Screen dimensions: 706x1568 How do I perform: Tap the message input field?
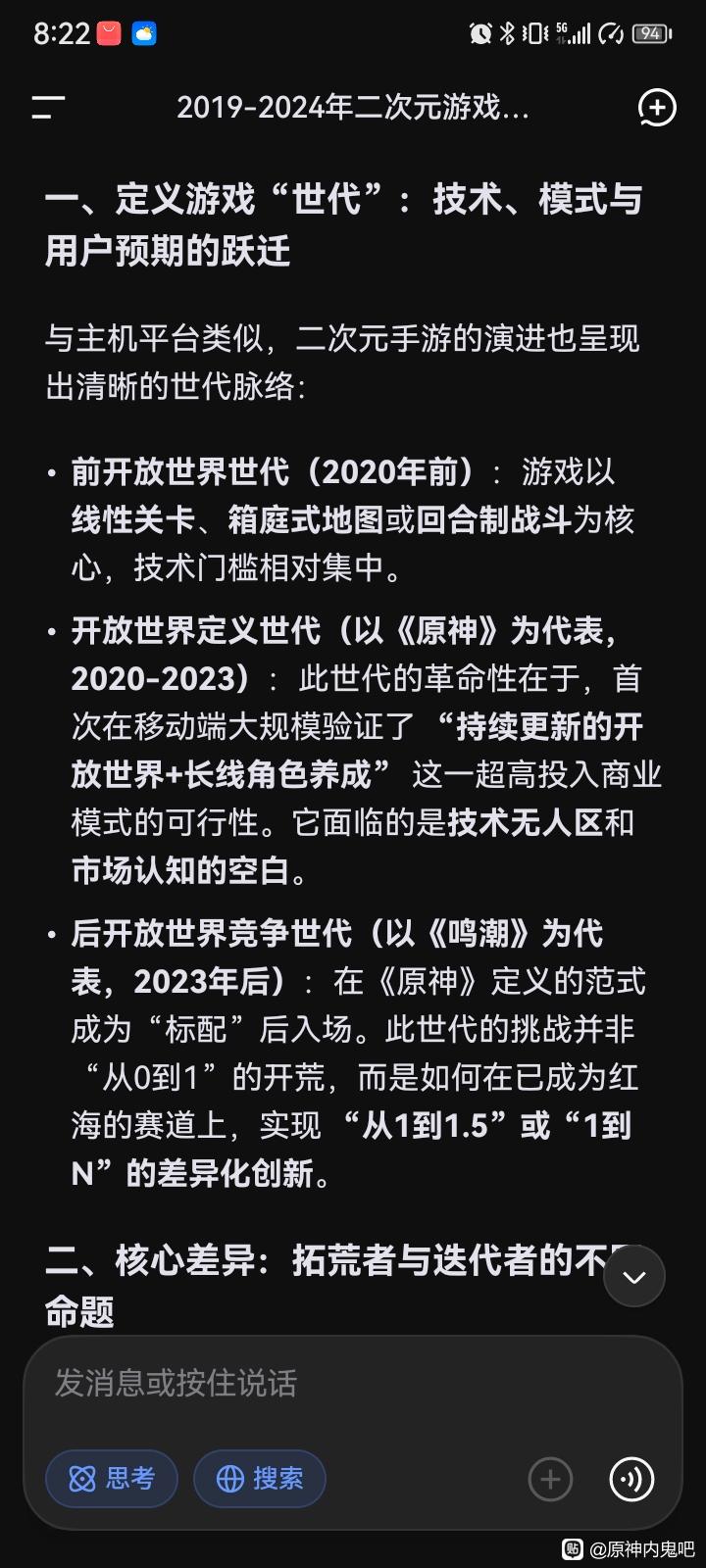tap(353, 1384)
